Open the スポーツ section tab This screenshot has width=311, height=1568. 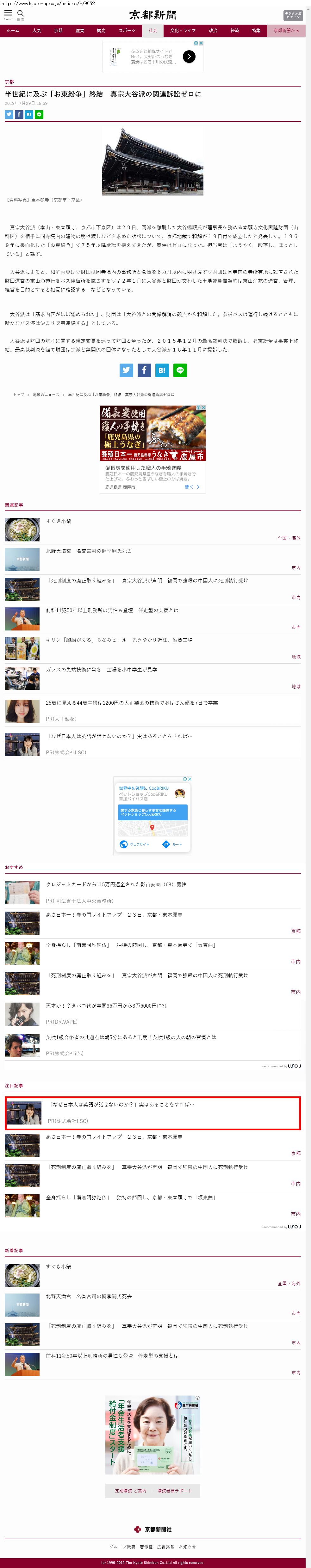pos(127,30)
